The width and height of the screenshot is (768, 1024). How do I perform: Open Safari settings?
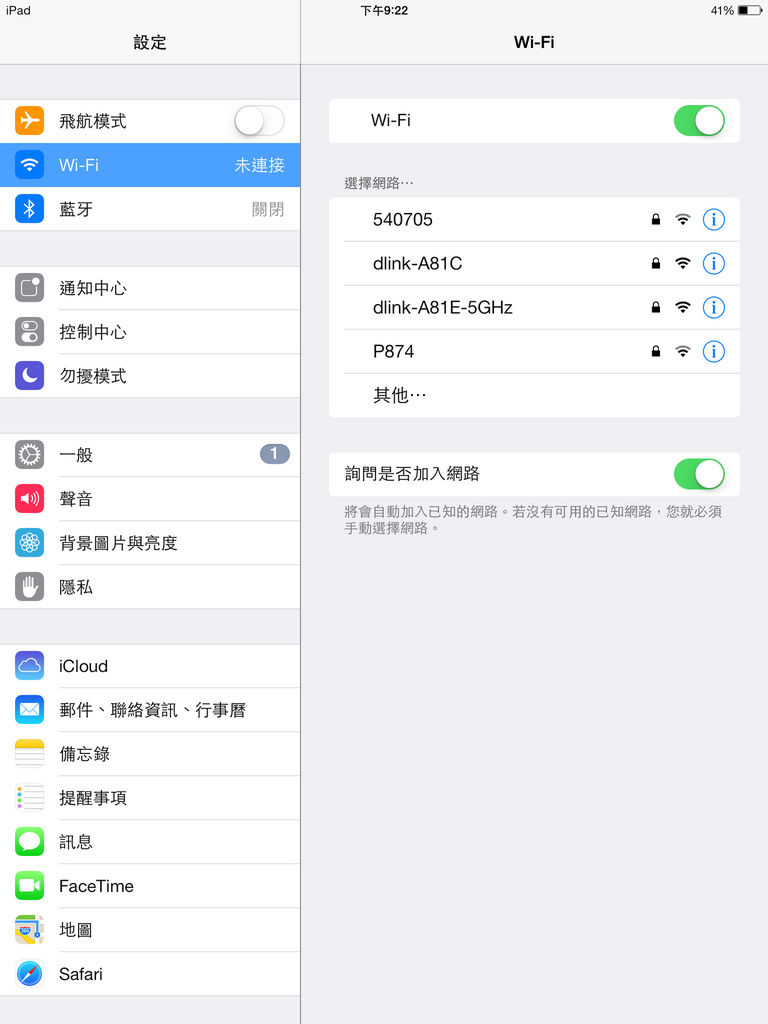pos(150,974)
